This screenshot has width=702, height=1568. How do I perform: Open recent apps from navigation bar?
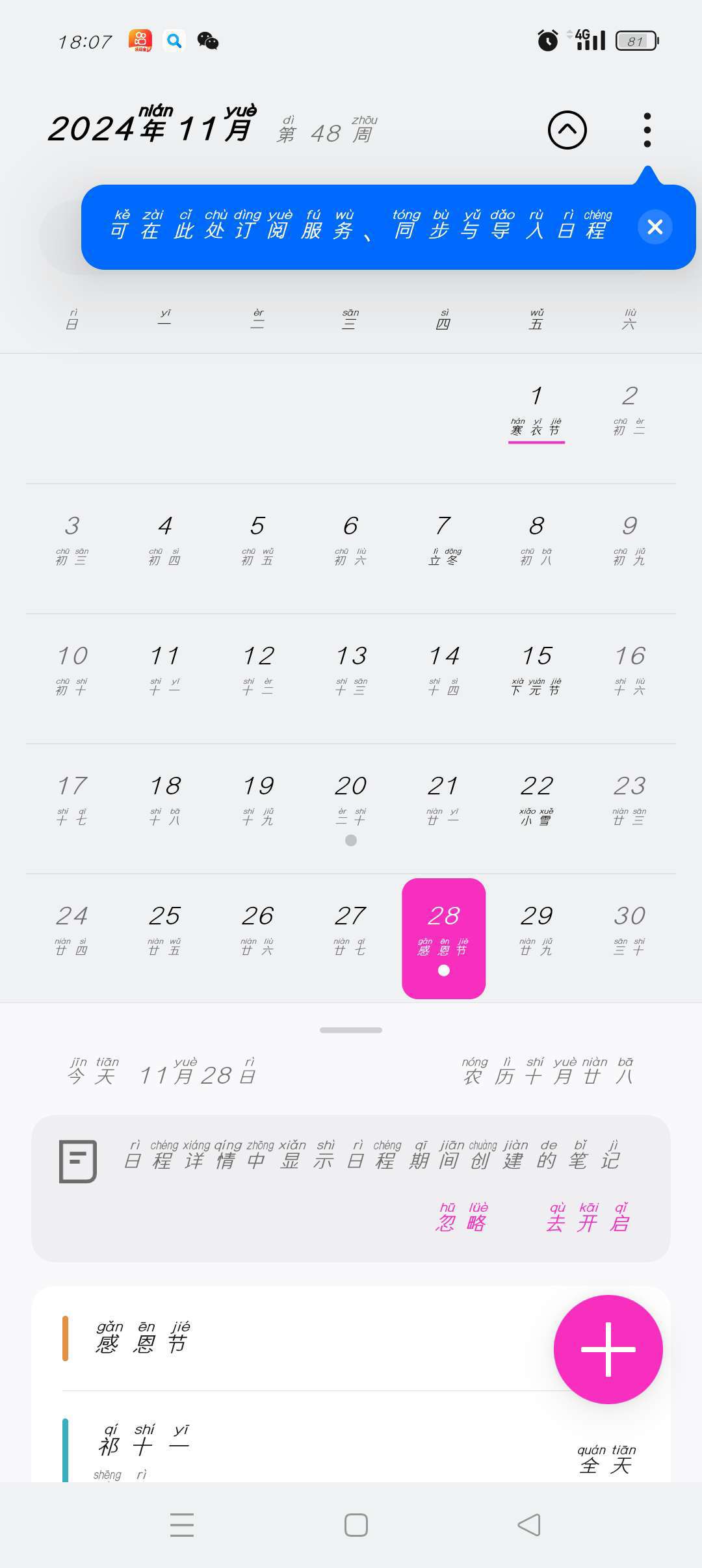[x=182, y=1524]
